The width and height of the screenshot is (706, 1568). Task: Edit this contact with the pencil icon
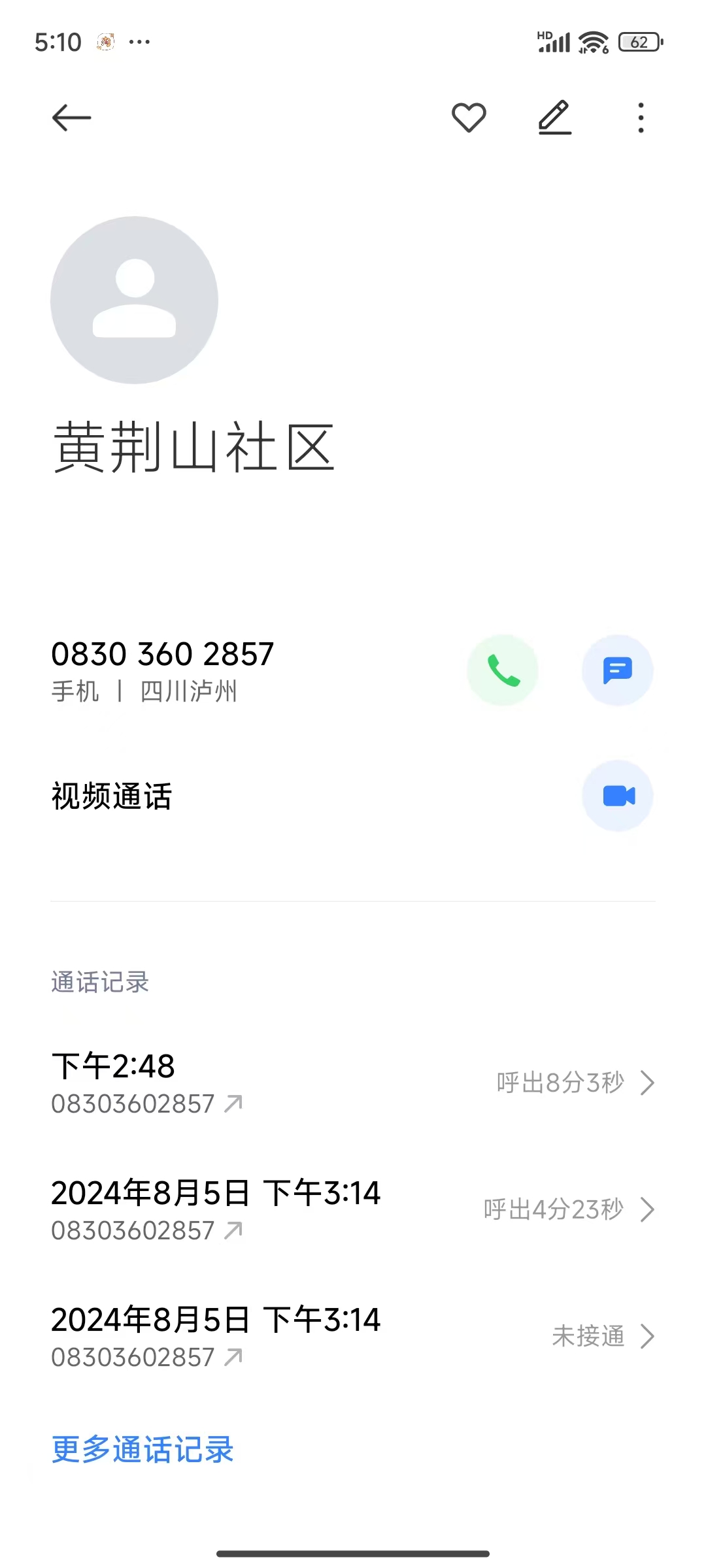pyautogui.click(x=555, y=118)
